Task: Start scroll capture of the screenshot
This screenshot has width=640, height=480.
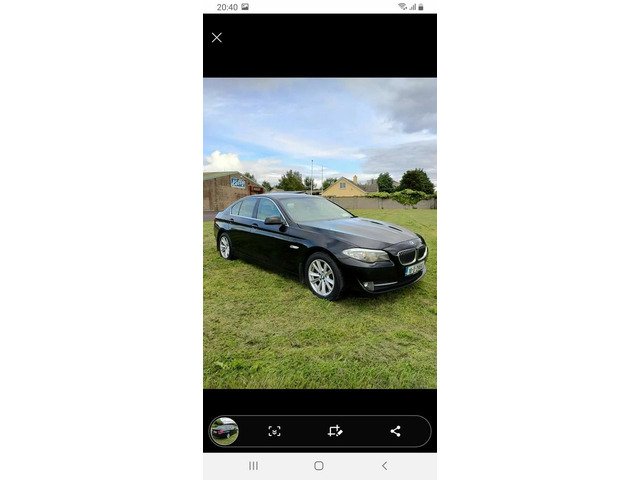Action: click(x=274, y=431)
